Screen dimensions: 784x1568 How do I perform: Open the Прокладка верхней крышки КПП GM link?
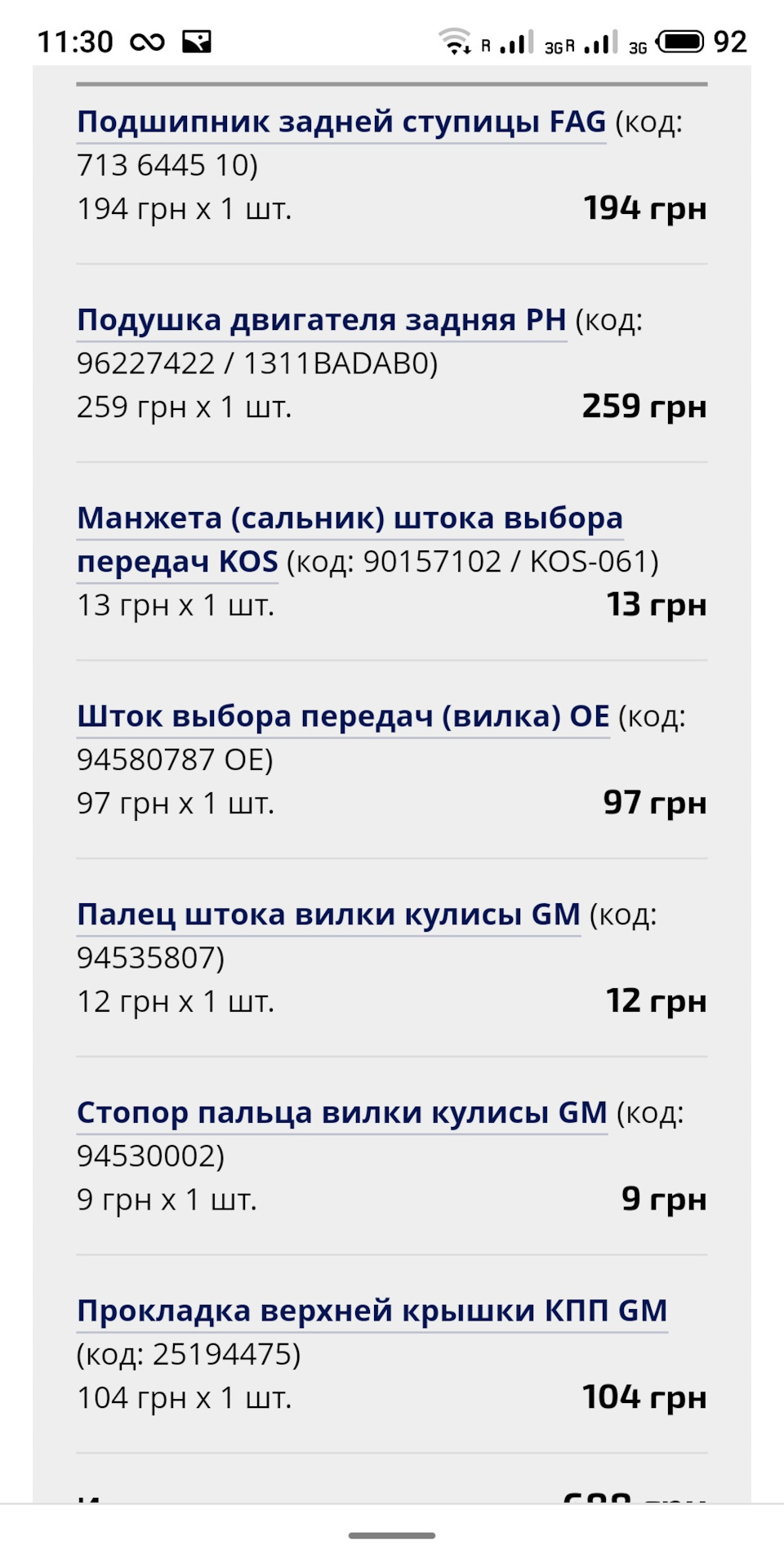pyautogui.click(x=372, y=1311)
